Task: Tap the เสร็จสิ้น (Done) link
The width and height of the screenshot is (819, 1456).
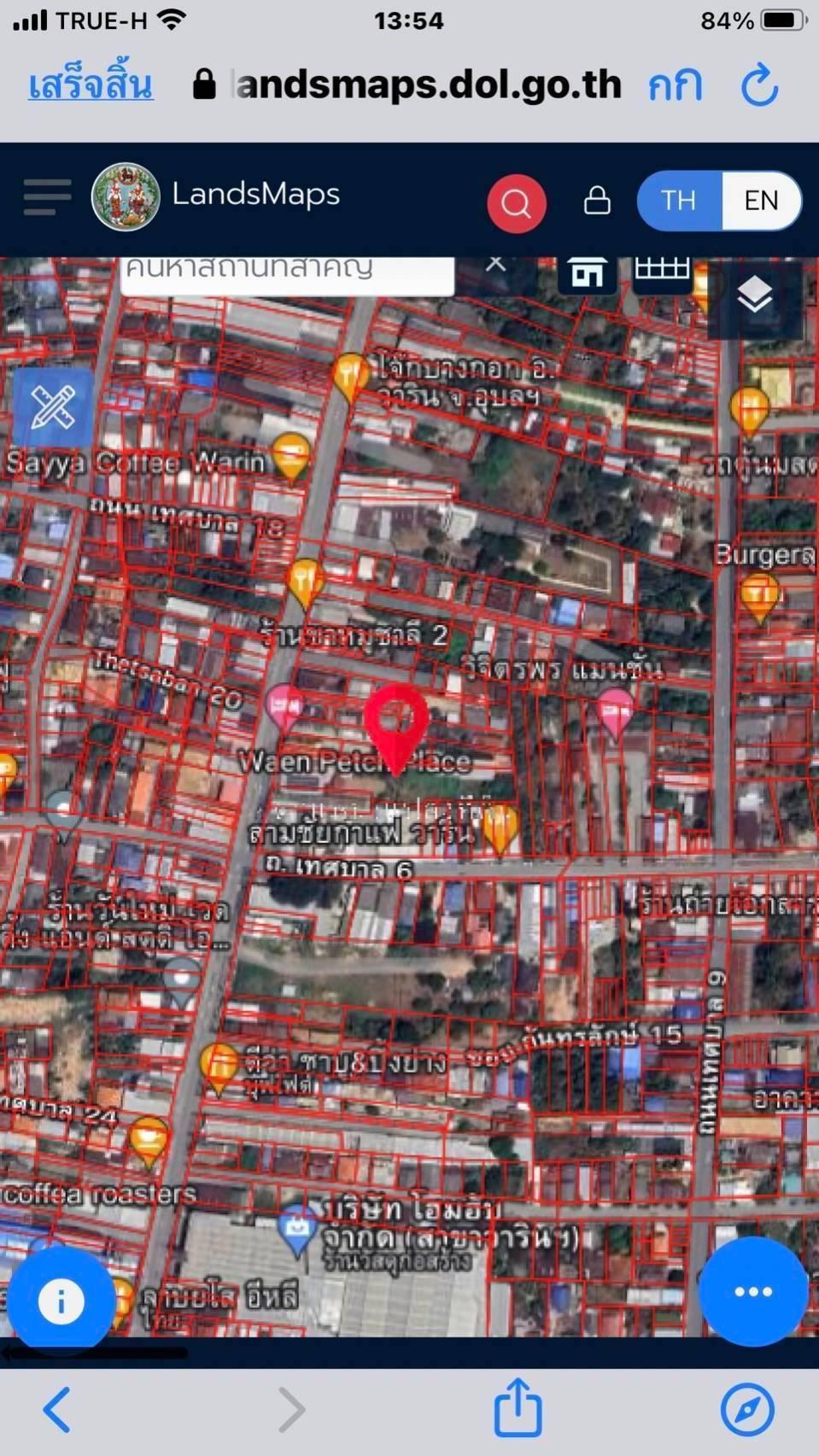Action: click(91, 85)
